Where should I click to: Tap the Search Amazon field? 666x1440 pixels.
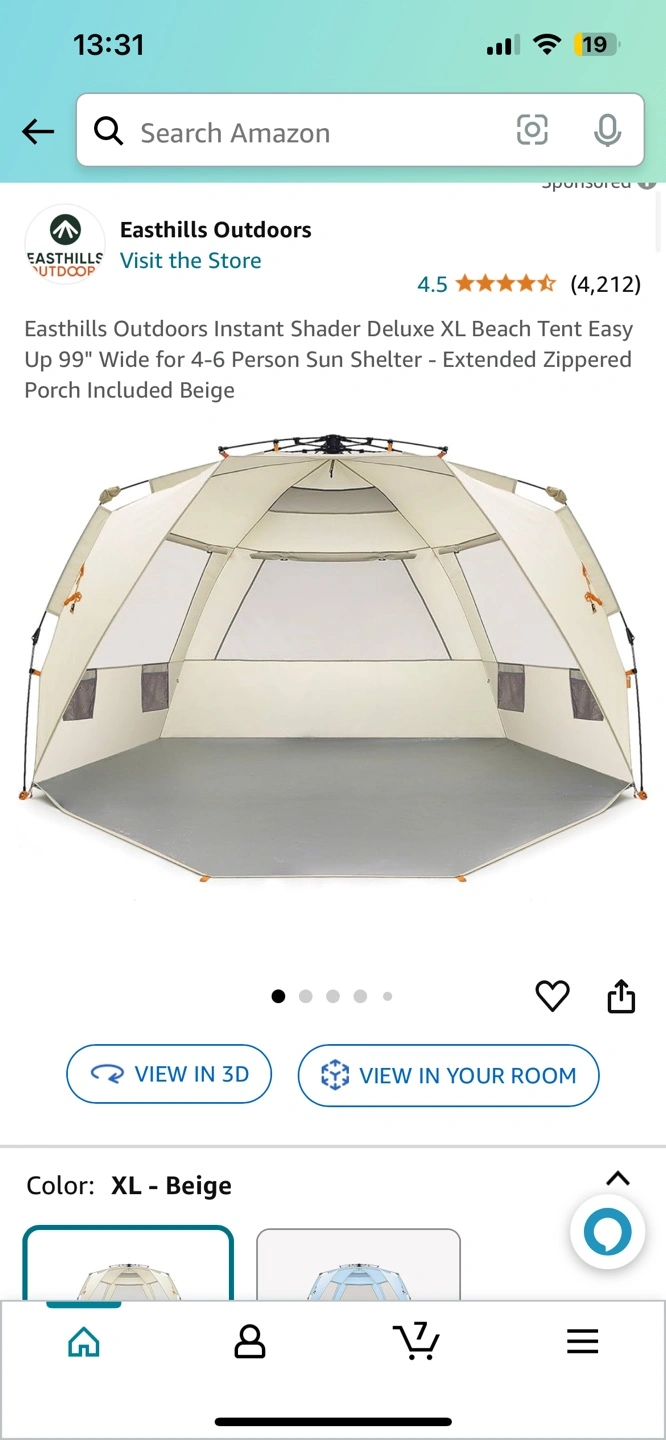pos(300,133)
